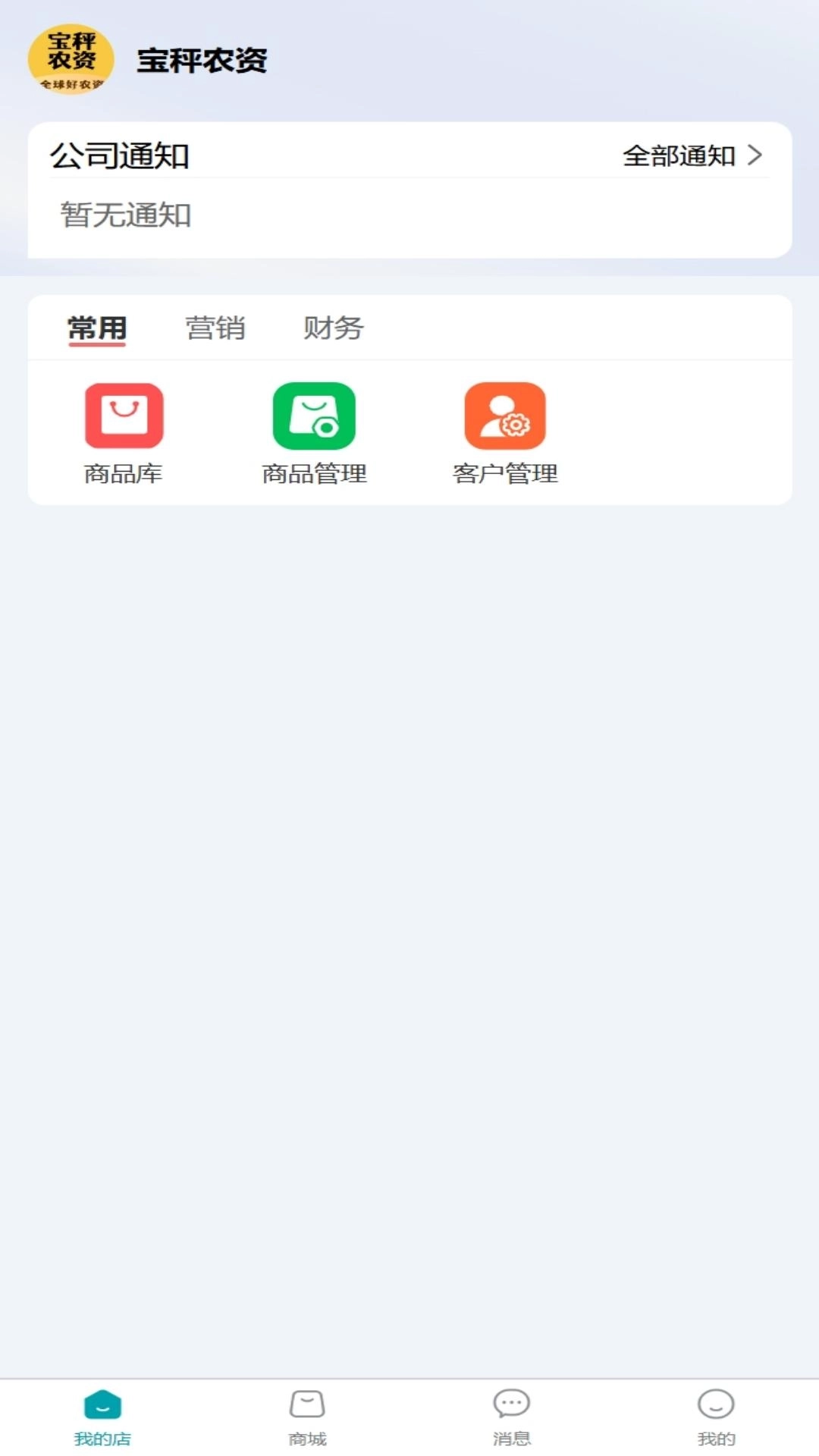The image size is (819, 1456).
Task: Tap the 商城 mall bag icon
Action: (307, 1407)
